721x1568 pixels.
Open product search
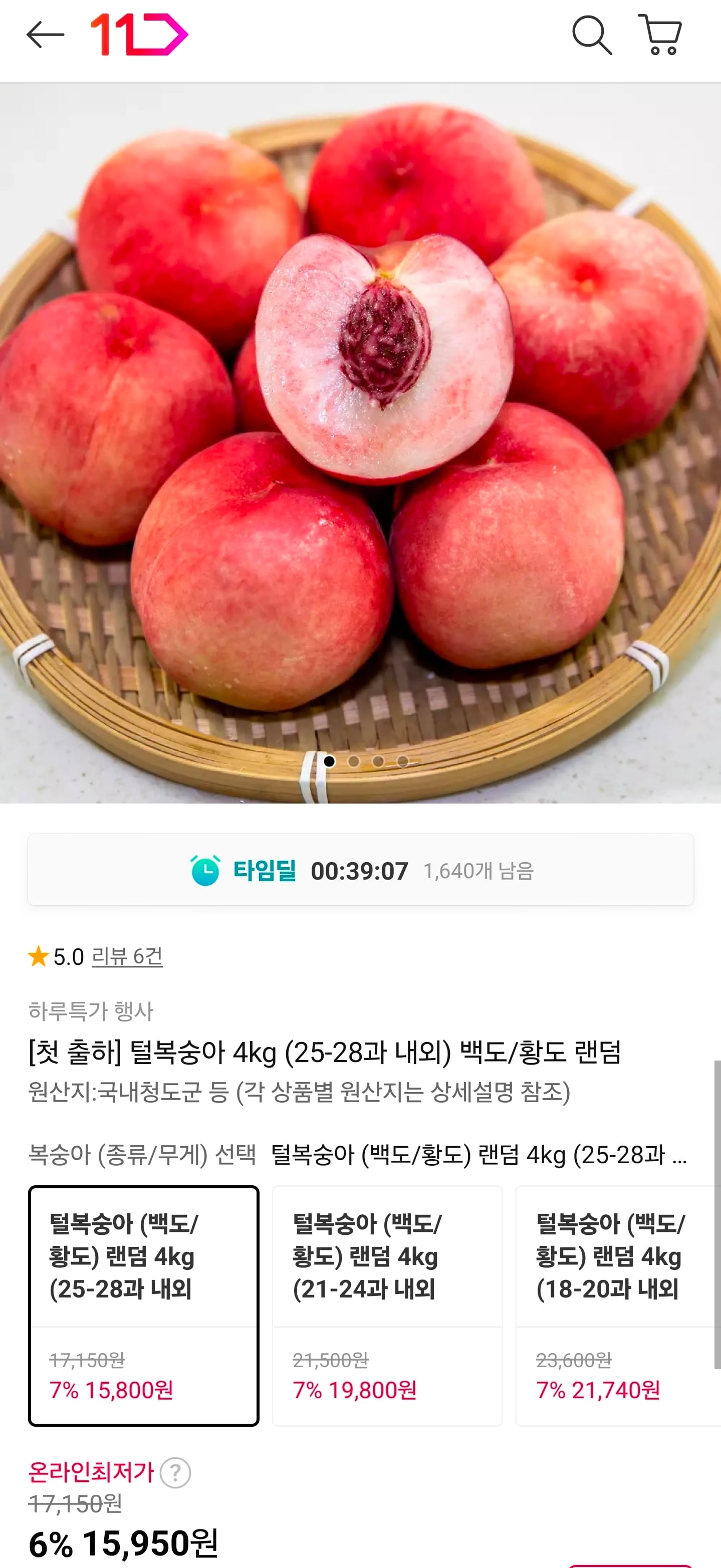(x=592, y=35)
